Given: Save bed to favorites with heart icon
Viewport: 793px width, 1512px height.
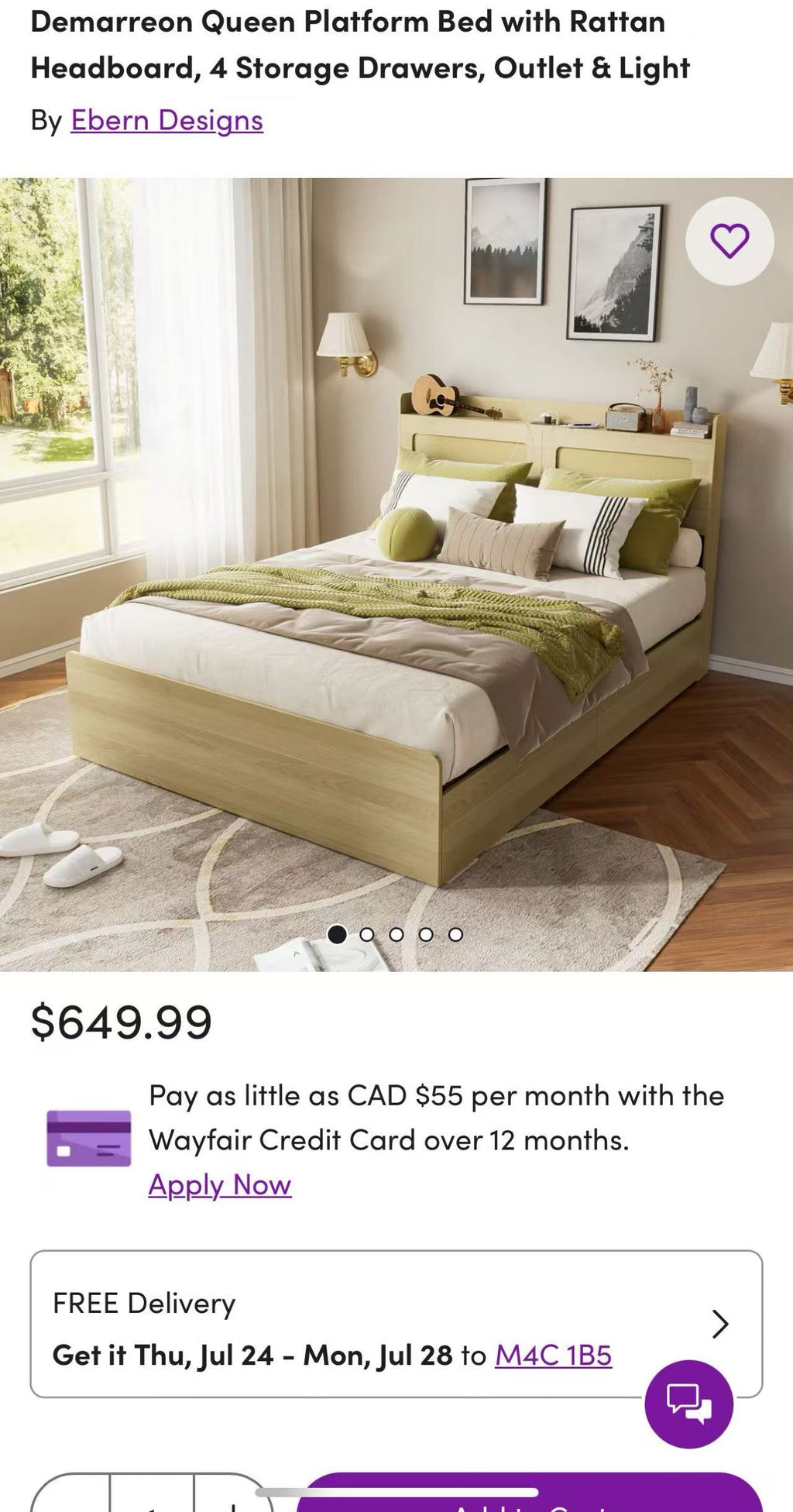Looking at the screenshot, I should [729, 241].
